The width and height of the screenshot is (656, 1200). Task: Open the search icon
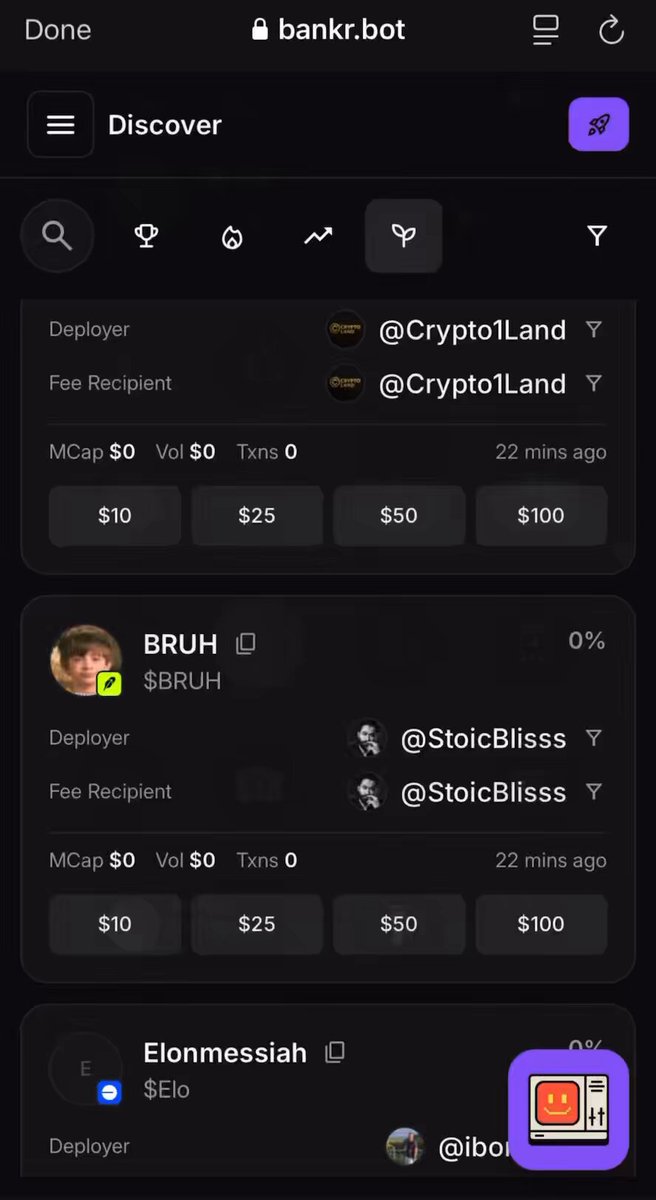(57, 236)
